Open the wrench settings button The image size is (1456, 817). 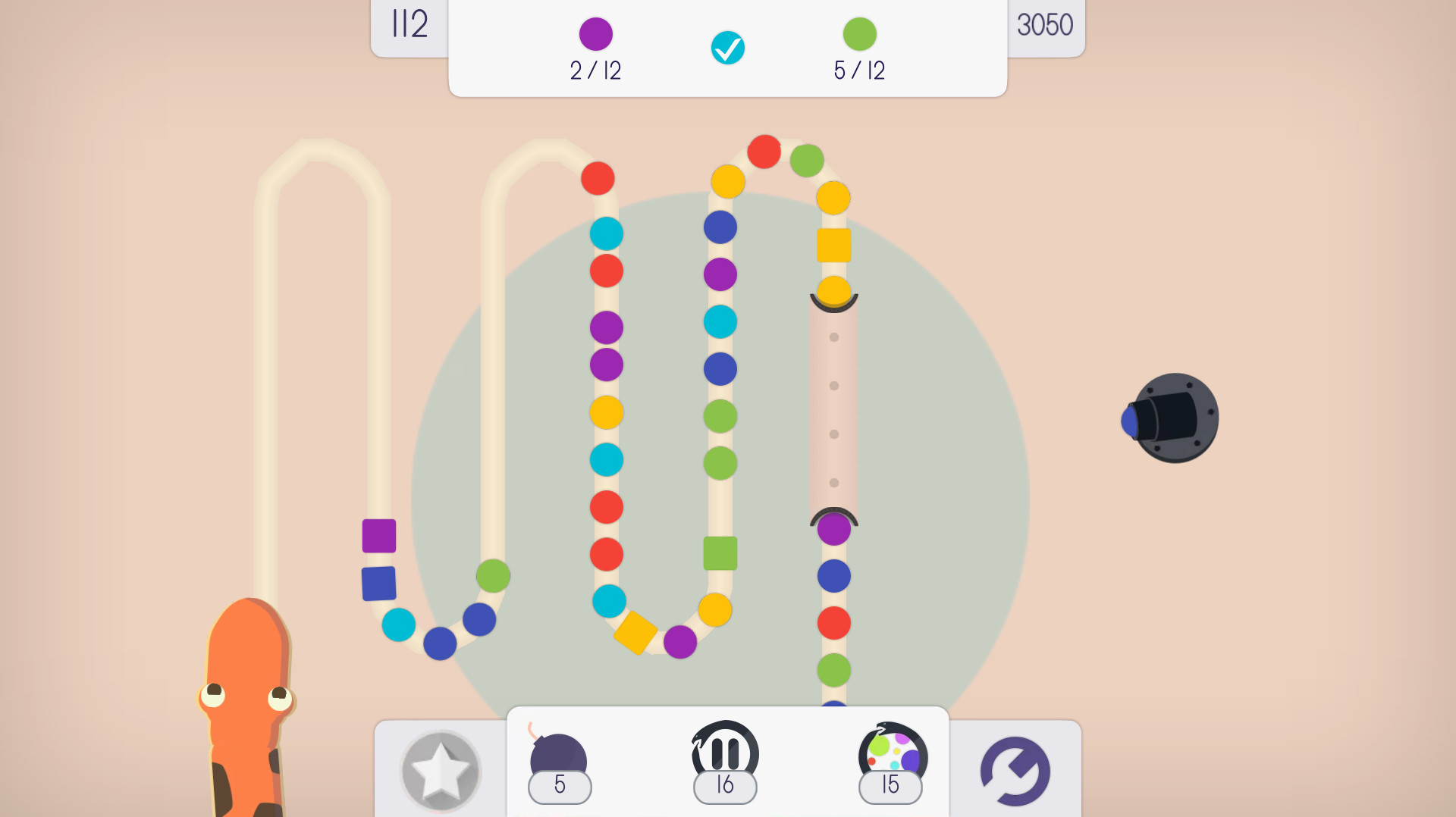(x=1015, y=772)
